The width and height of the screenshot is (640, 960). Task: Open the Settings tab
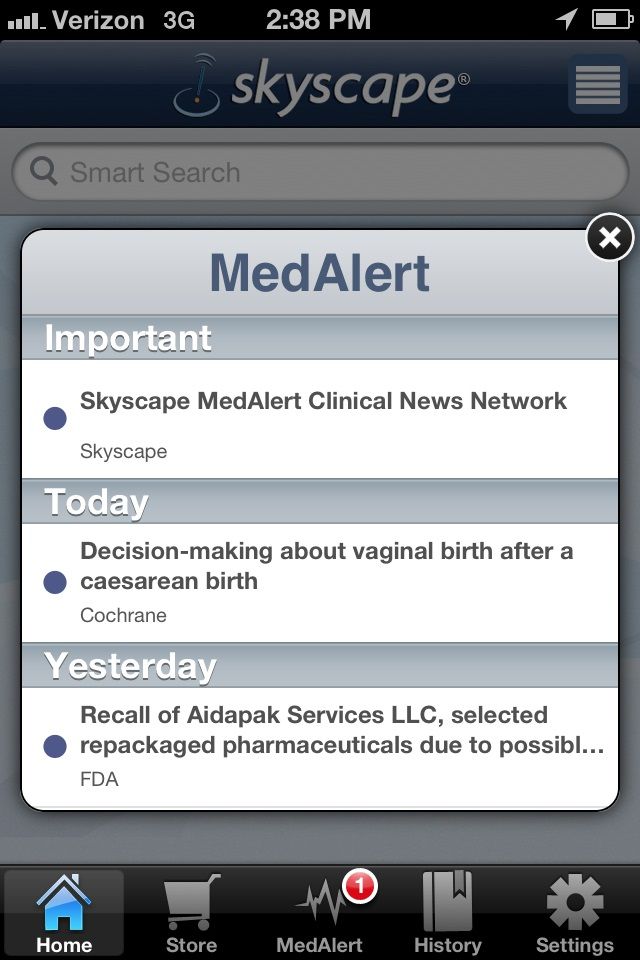[575, 913]
